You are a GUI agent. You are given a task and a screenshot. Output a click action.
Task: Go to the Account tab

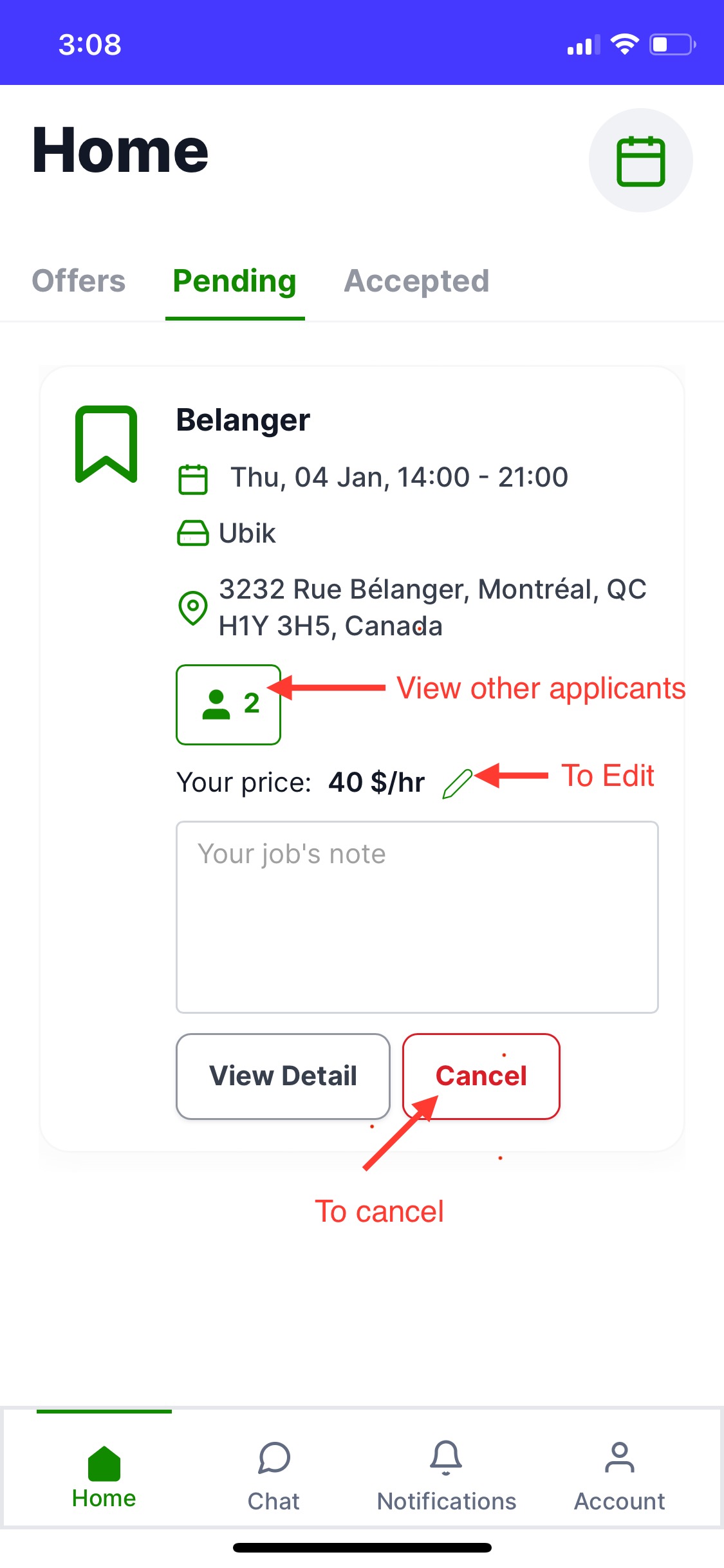(619, 1475)
